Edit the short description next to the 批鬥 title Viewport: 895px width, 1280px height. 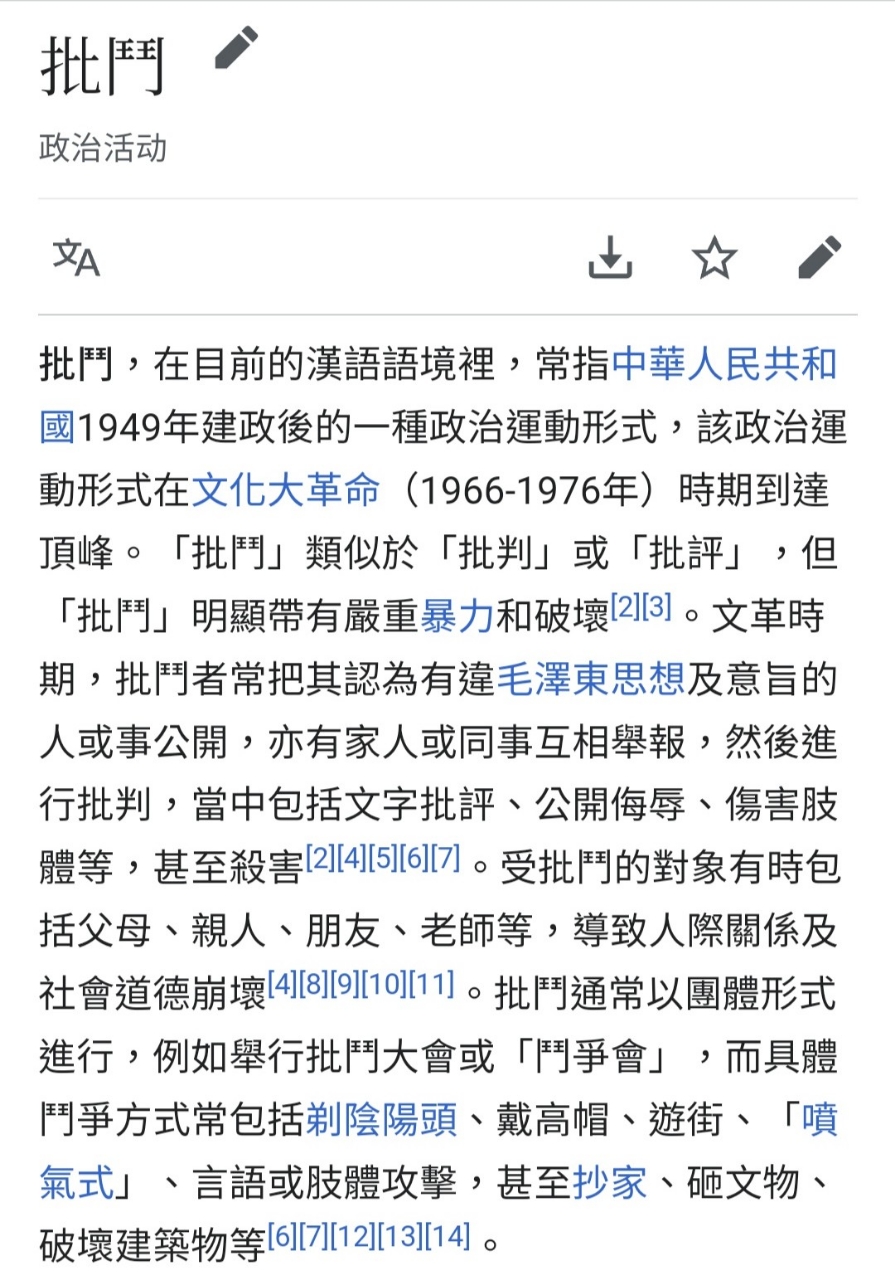coord(237,48)
